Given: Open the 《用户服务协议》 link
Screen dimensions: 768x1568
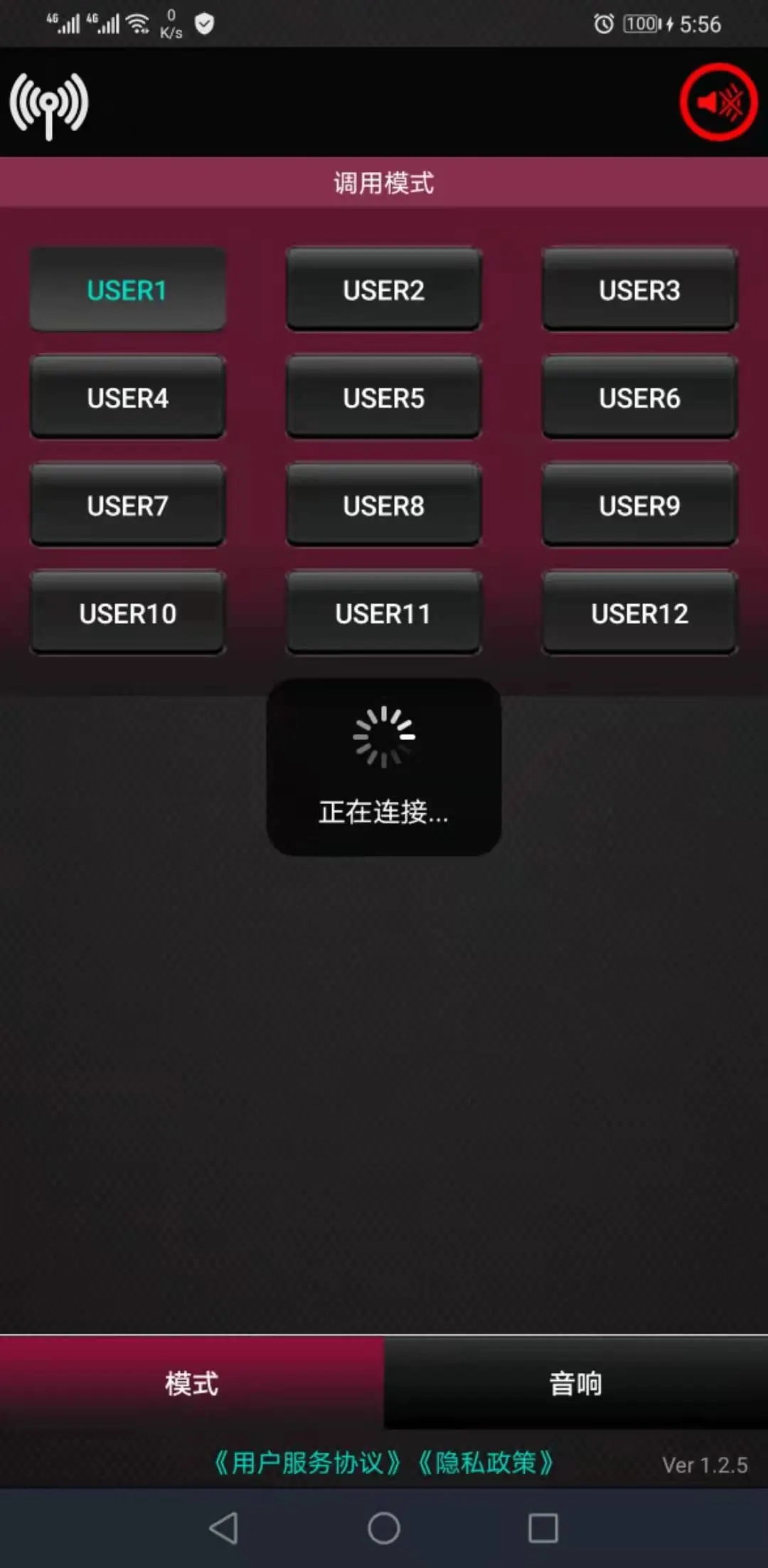Looking at the screenshot, I should pyautogui.click(x=307, y=1463).
